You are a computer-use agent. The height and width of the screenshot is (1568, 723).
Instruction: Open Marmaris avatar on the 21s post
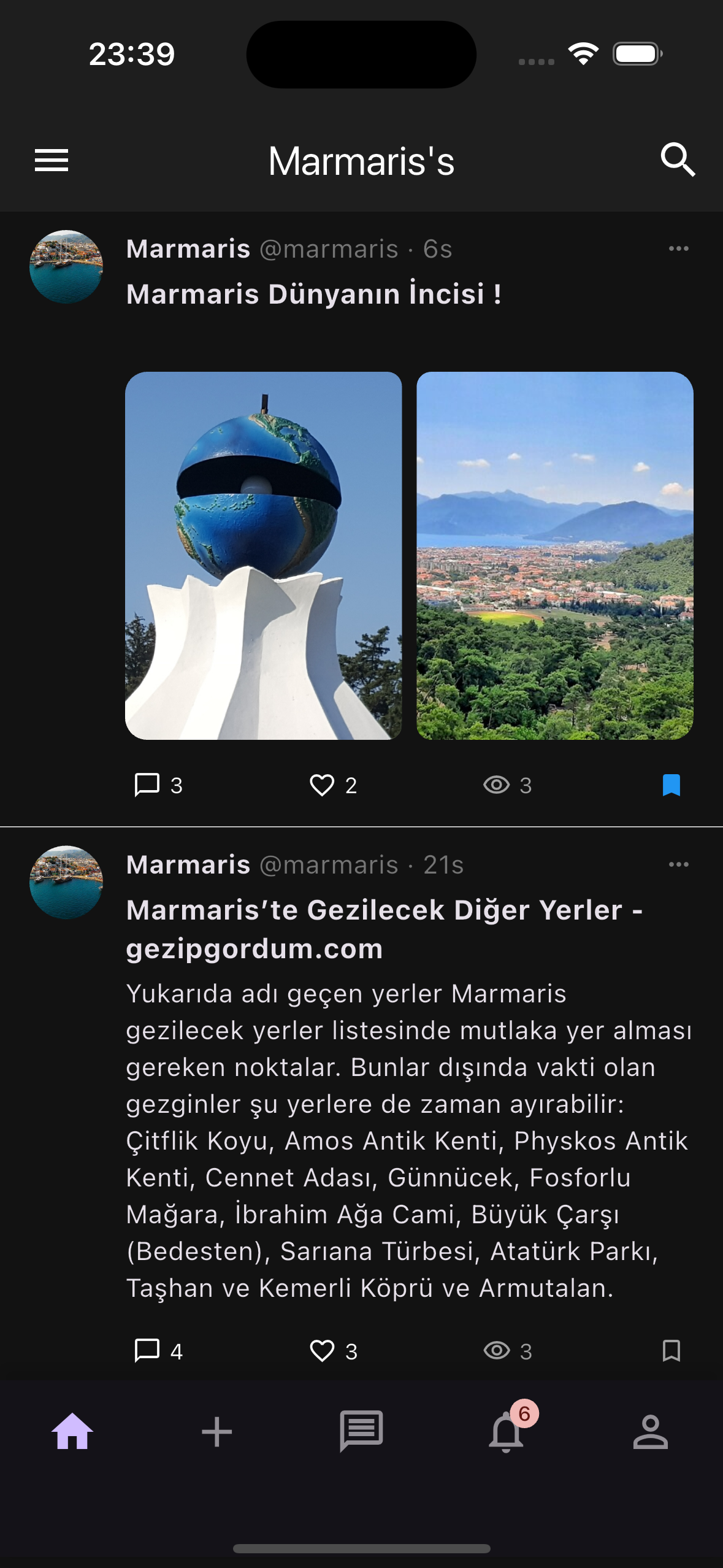66,883
